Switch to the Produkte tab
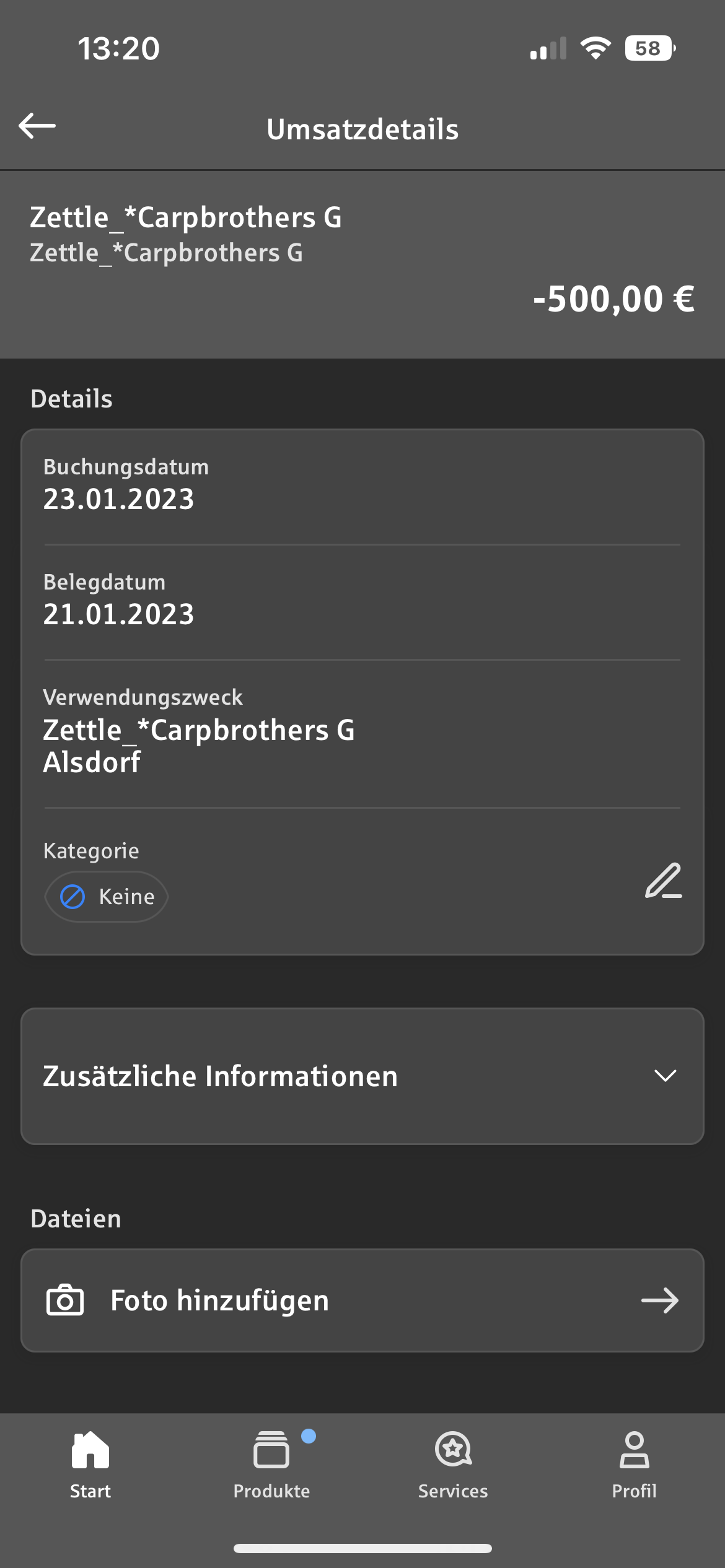Screen dimensions: 725x1568 [271, 1465]
